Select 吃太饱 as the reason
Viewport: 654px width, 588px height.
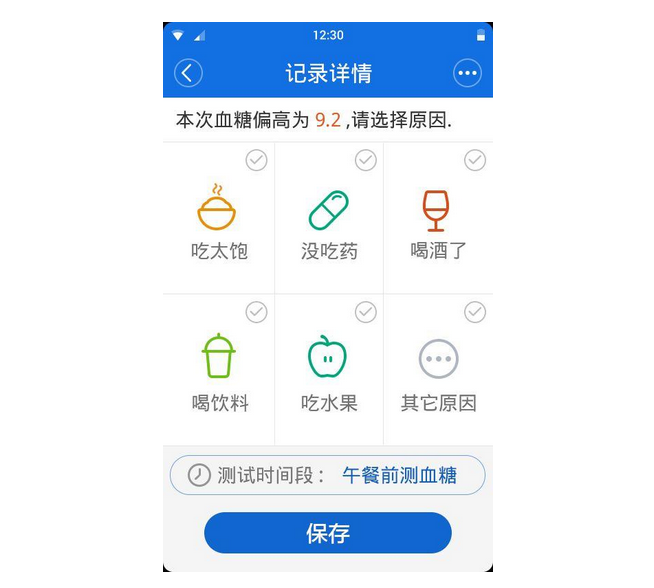[x=219, y=220]
